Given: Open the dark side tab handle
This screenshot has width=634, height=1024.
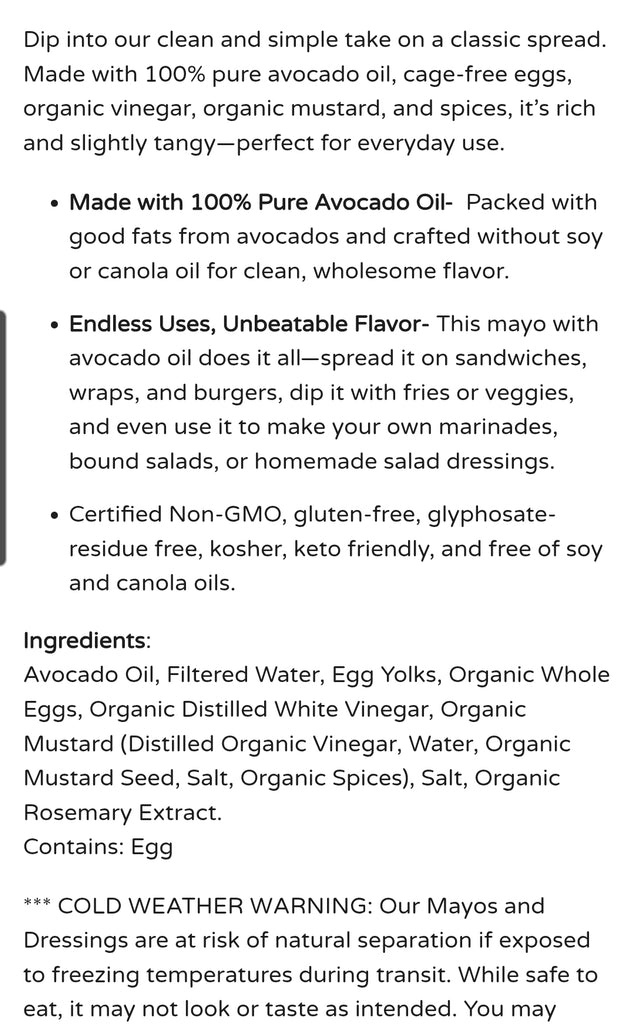Looking at the screenshot, I should pyautogui.click(x=3, y=437).
